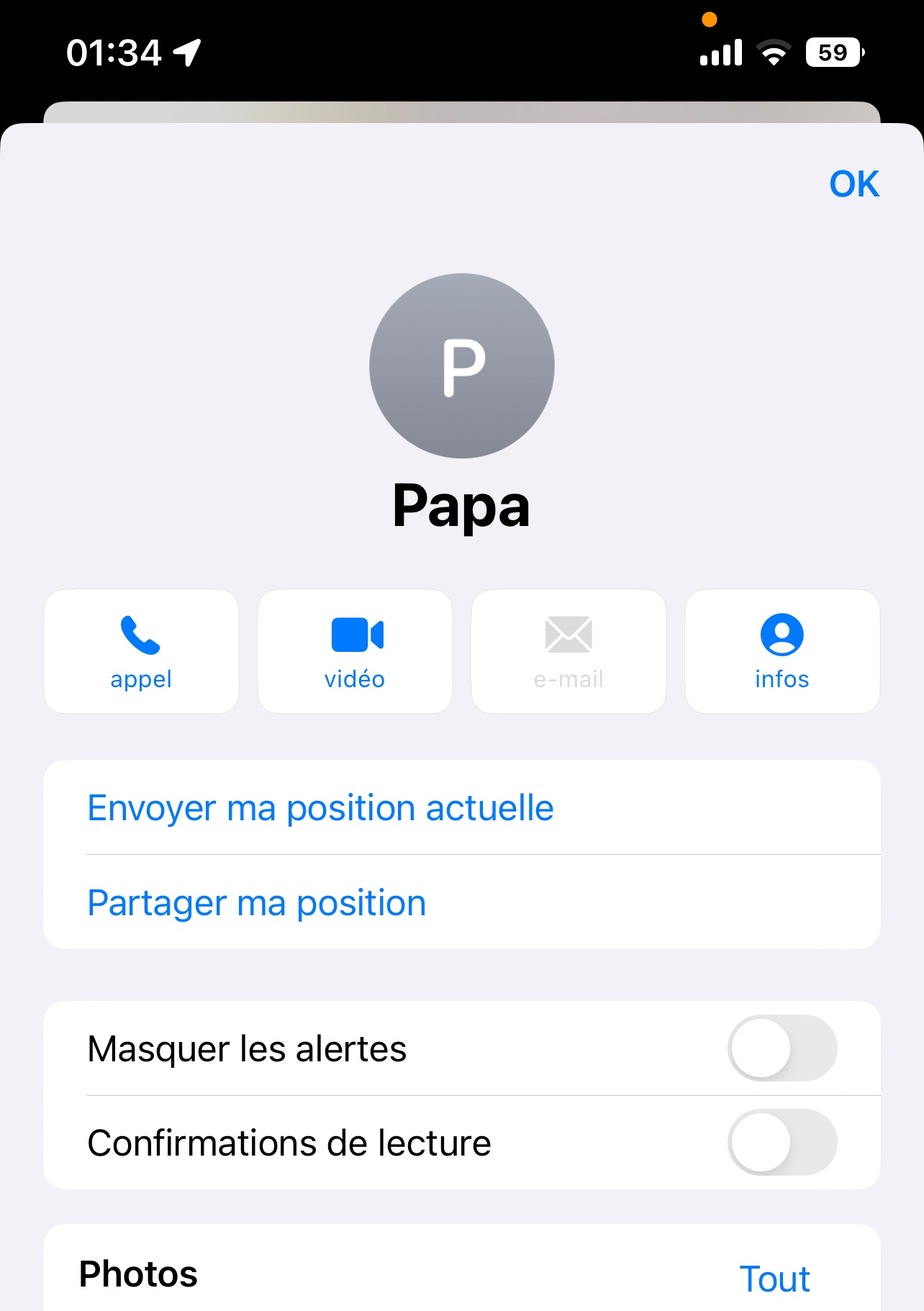The image size is (924, 1311).
Task: Start a vidéo call with Papa
Action: coord(355,651)
